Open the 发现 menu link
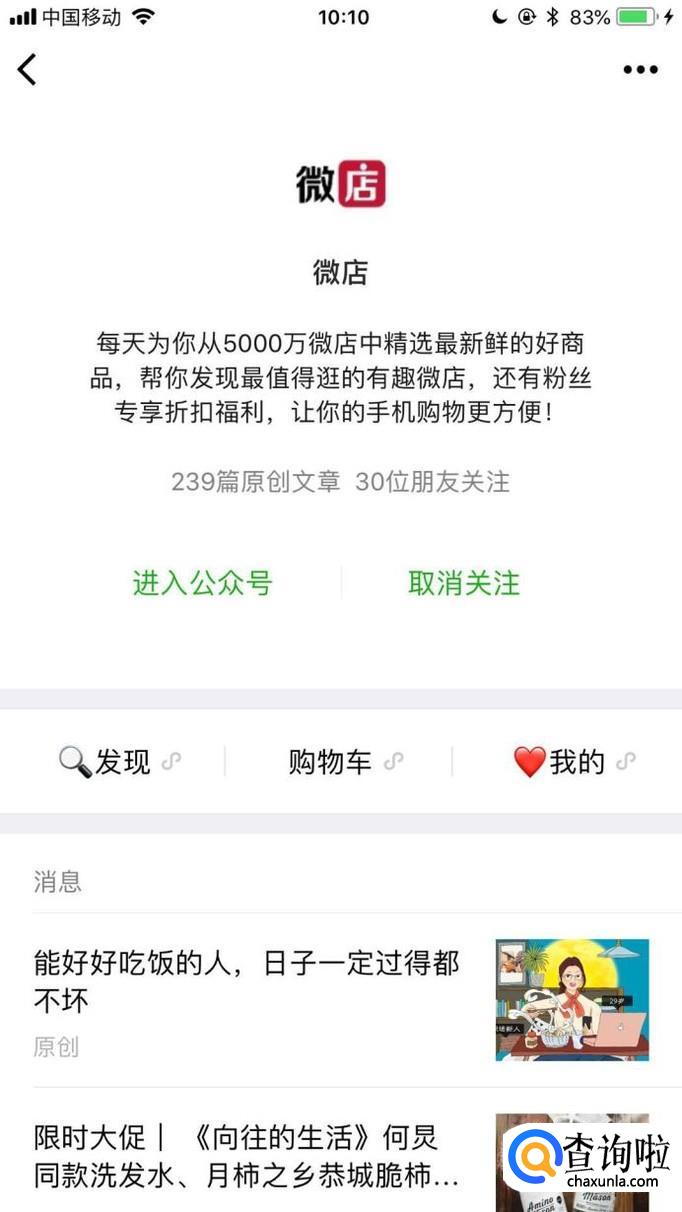682x1212 pixels. point(119,762)
